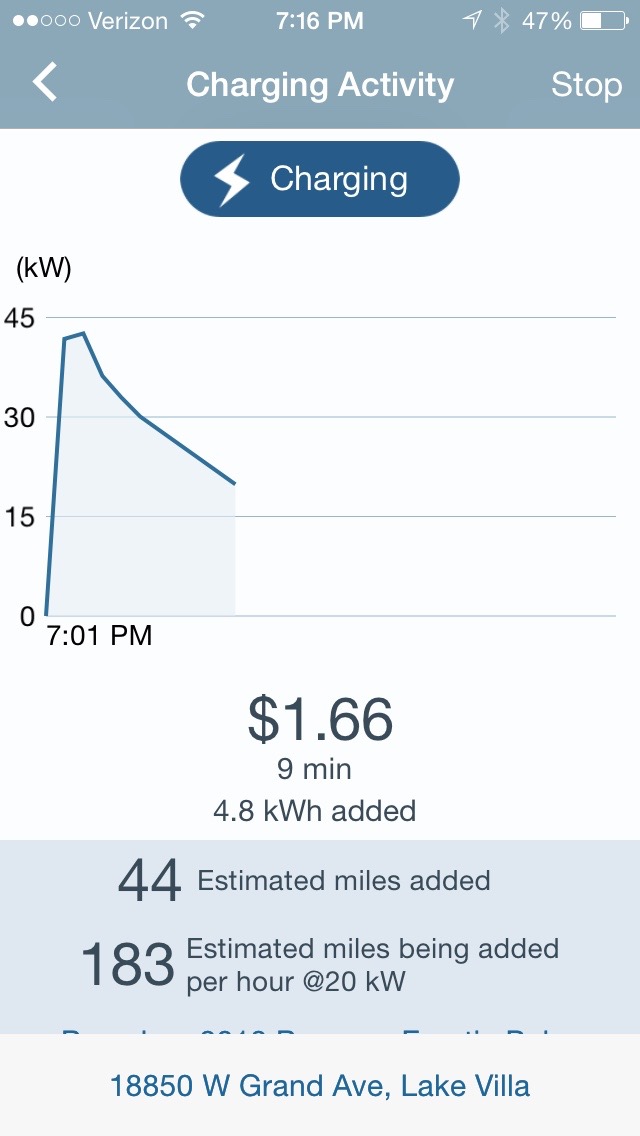Screen dimensions: 640x1136
Task: Open the 18850 W Grand Ave address link
Action: (x=320, y=1086)
